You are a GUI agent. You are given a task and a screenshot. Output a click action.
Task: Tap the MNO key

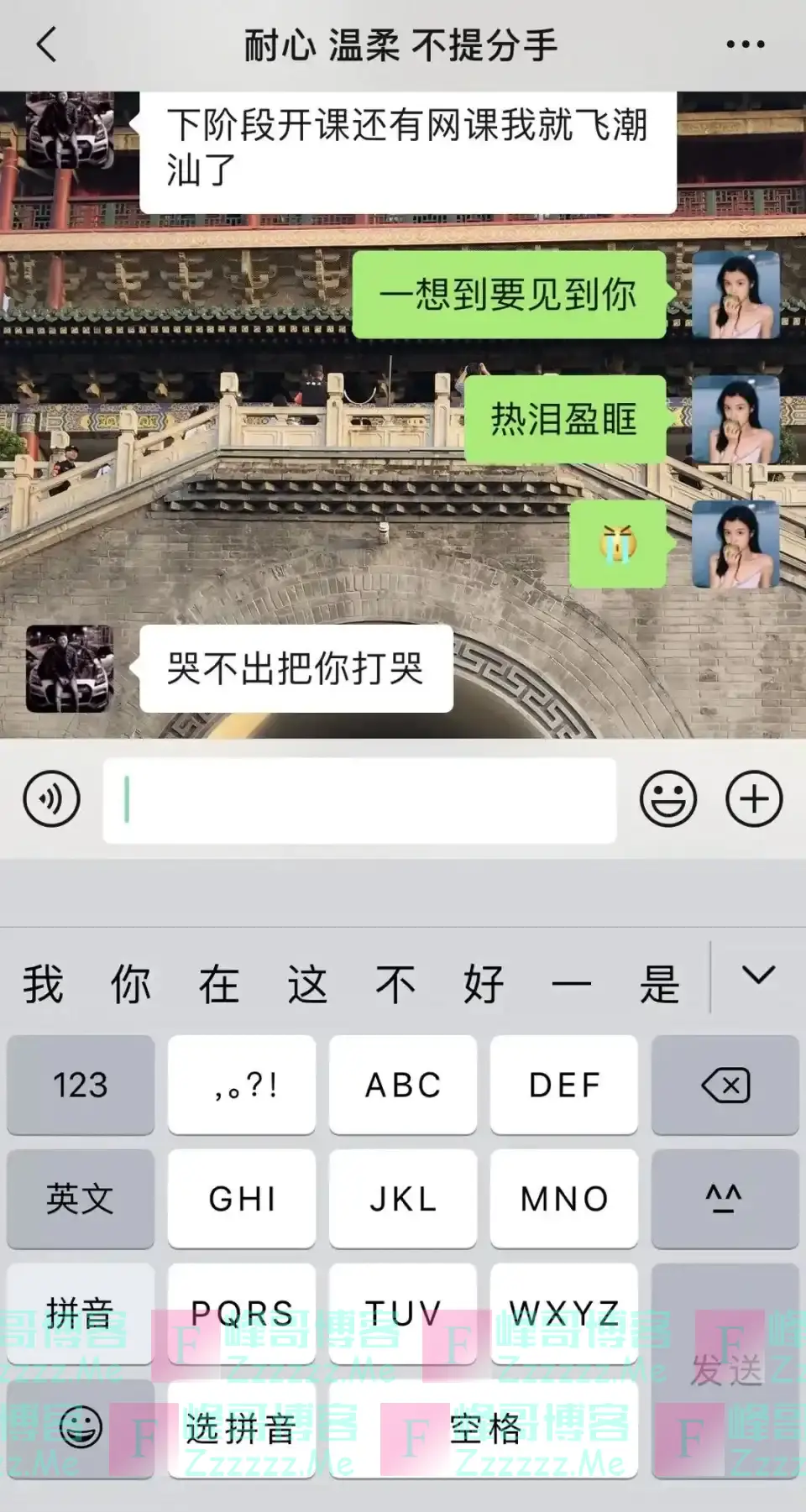[564, 1199]
